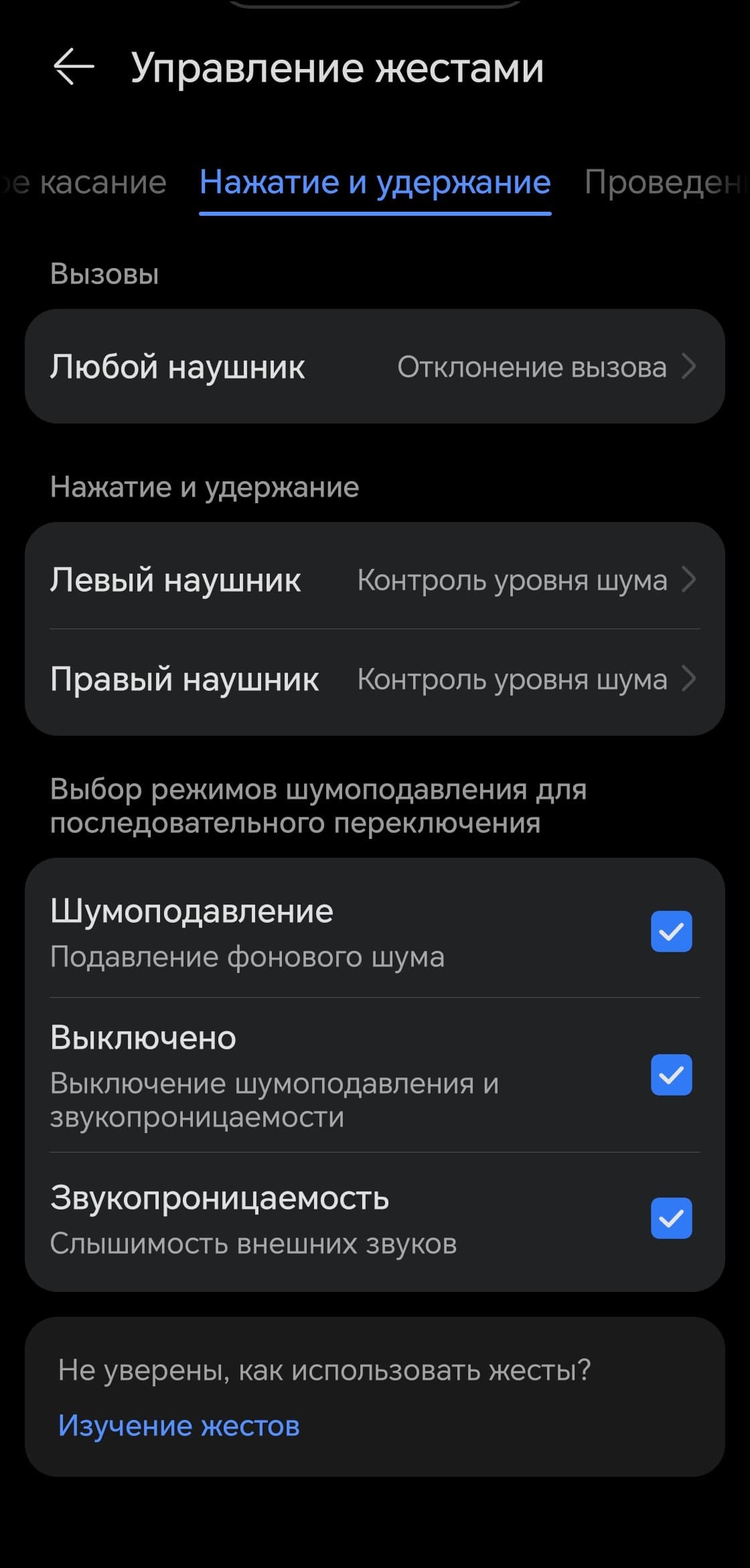Image resolution: width=750 pixels, height=1568 pixels.
Task: Select the Нажатие и удержание tab
Action: point(375,182)
